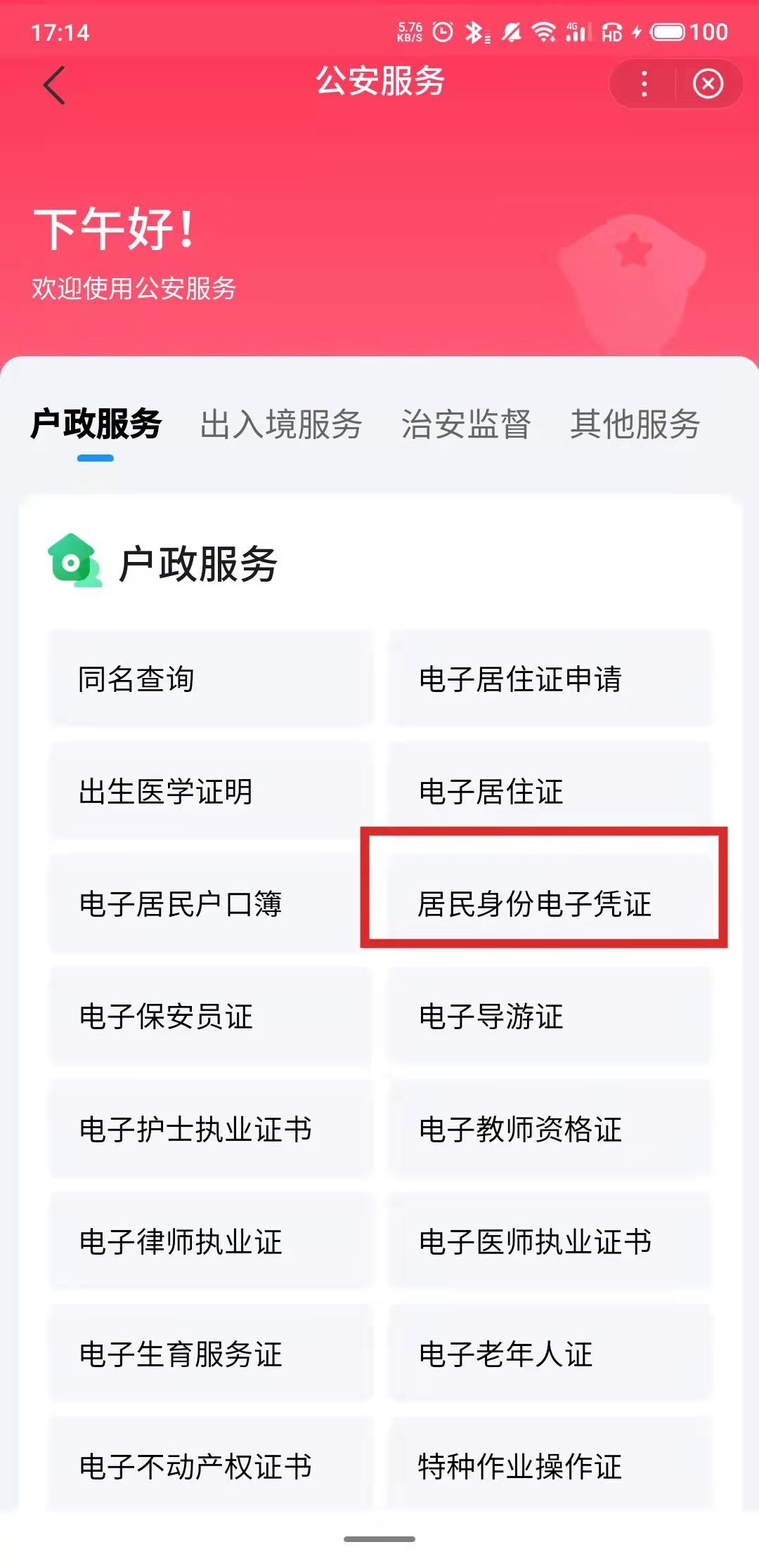Screen dimensions: 759x1568
Task: Open 同名查询 service
Action: [x=210, y=679]
